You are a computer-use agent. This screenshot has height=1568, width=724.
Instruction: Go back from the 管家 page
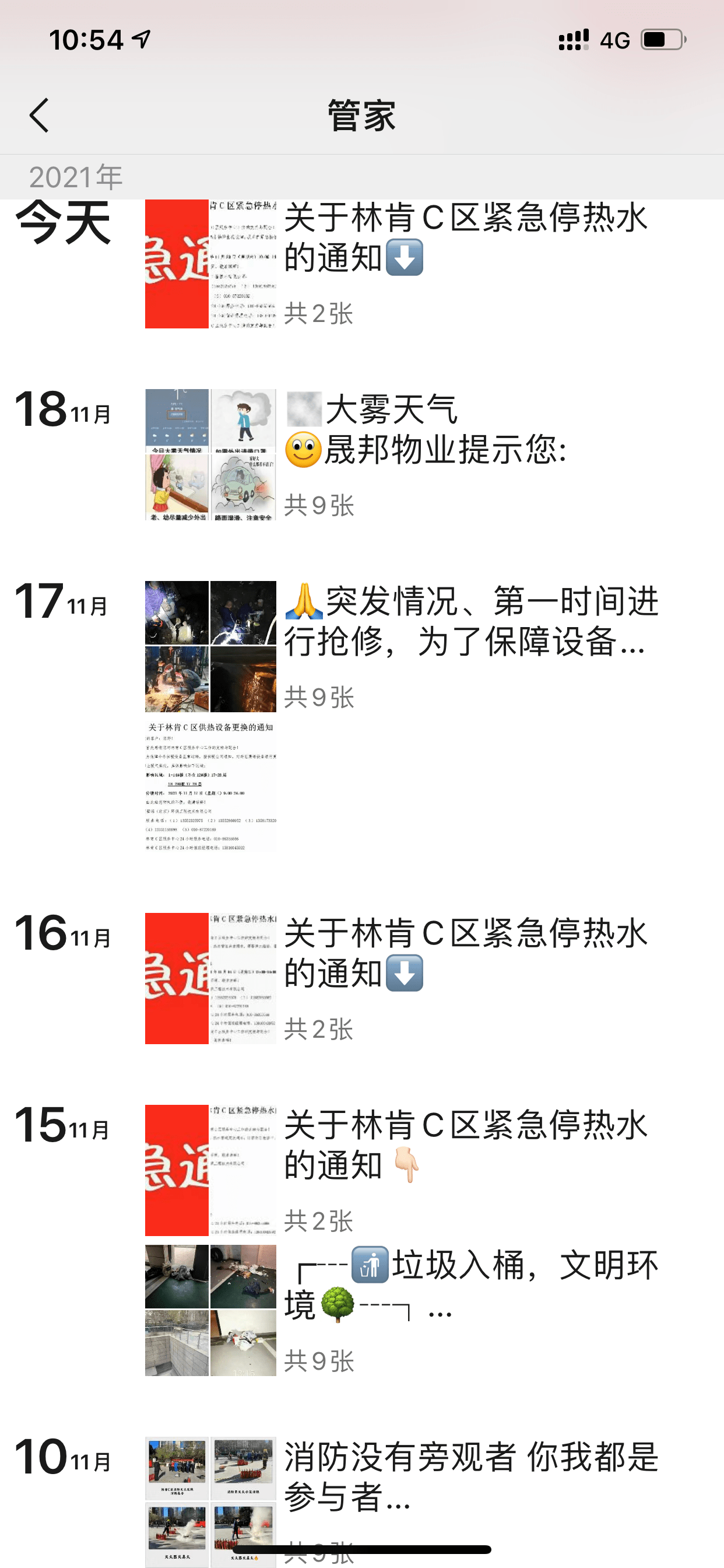(x=40, y=115)
